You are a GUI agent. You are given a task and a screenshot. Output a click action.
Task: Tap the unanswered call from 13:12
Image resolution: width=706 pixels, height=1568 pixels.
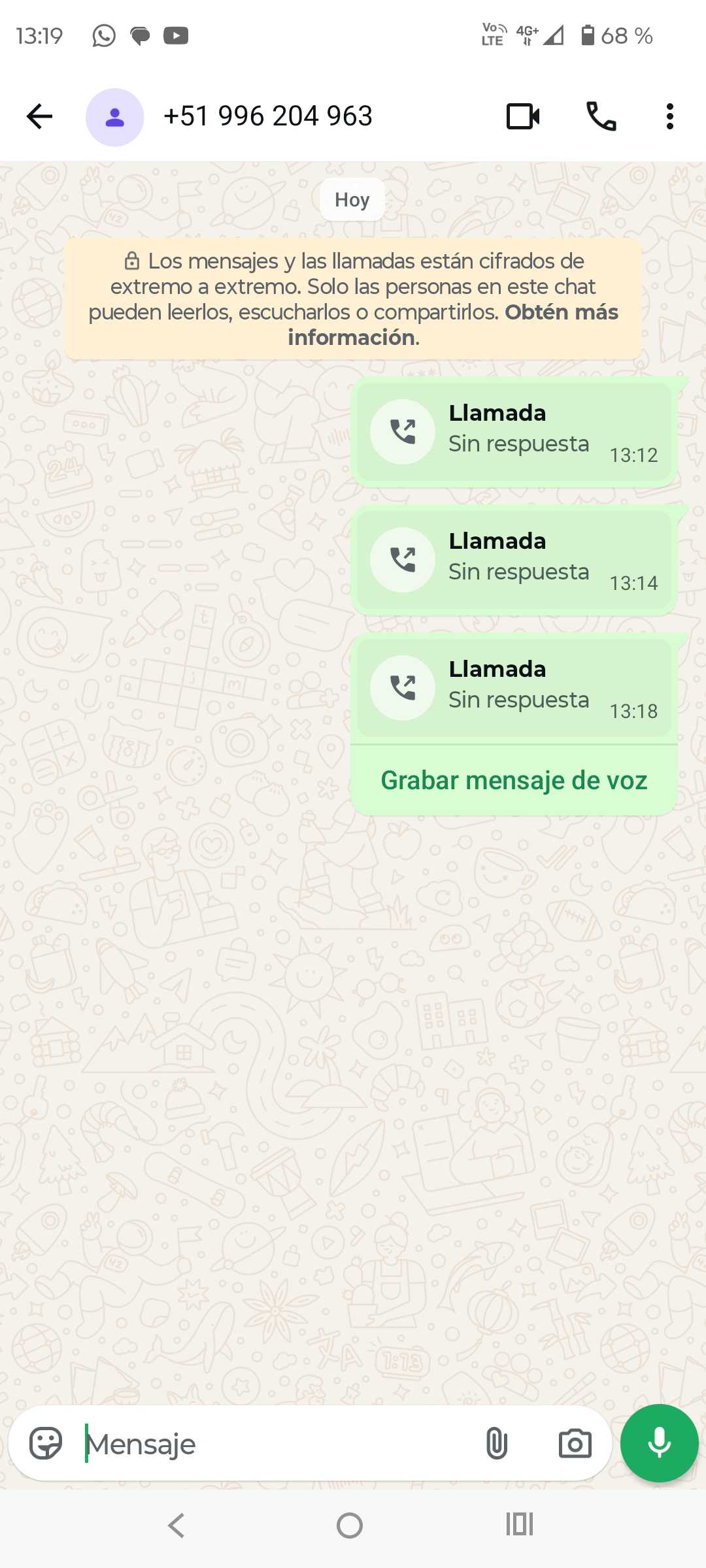pyautogui.click(x=514, y=432)
